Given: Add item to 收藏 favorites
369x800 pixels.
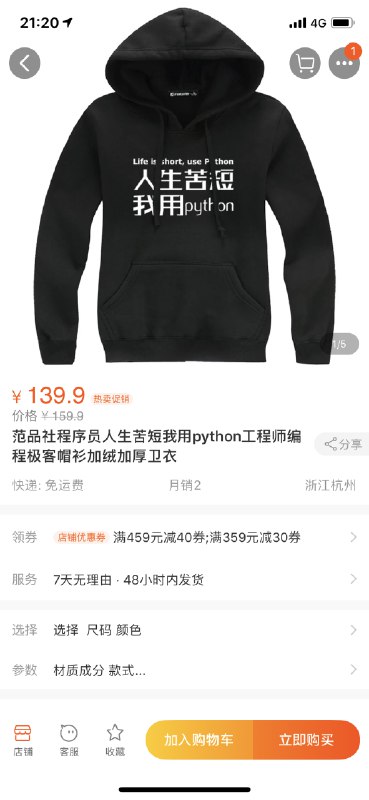Looking at the screenshot, I should [x=115, y=740].
